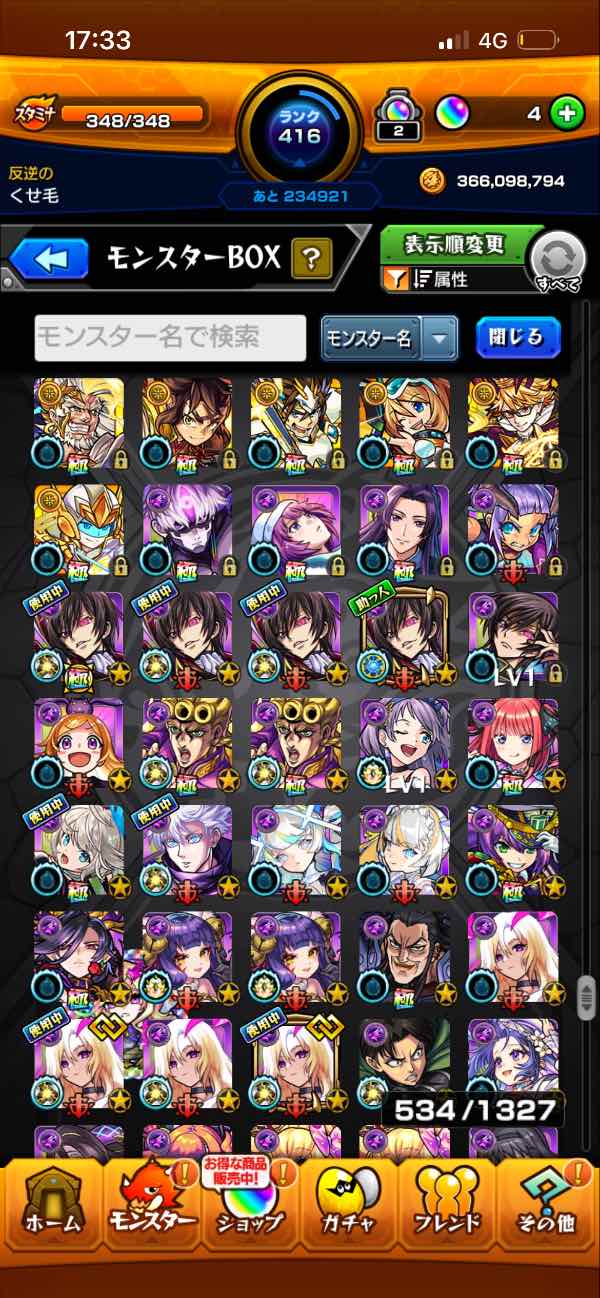Tap the 表示順変更 sort order button
The image size is (600, 1298).
click(x=456, y=245)
